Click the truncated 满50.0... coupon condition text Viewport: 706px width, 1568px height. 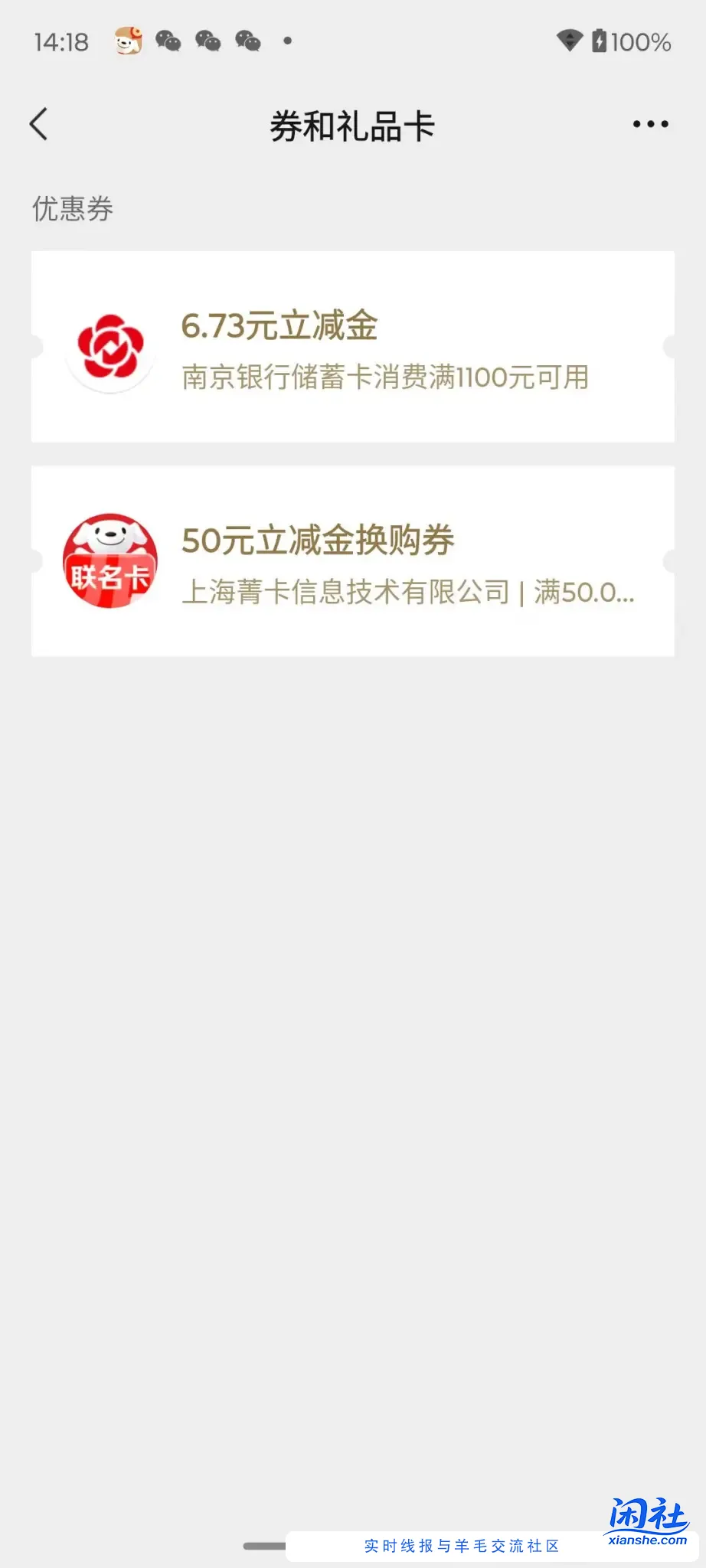(585, 593)
